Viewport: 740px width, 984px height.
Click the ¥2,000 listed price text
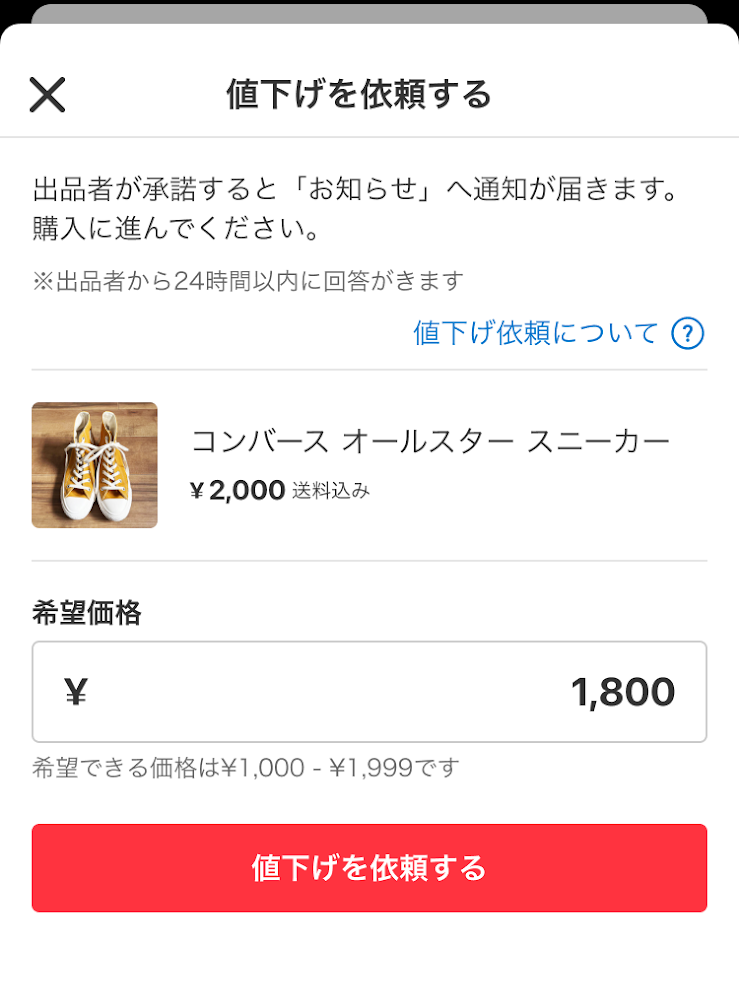pos(236,491)
